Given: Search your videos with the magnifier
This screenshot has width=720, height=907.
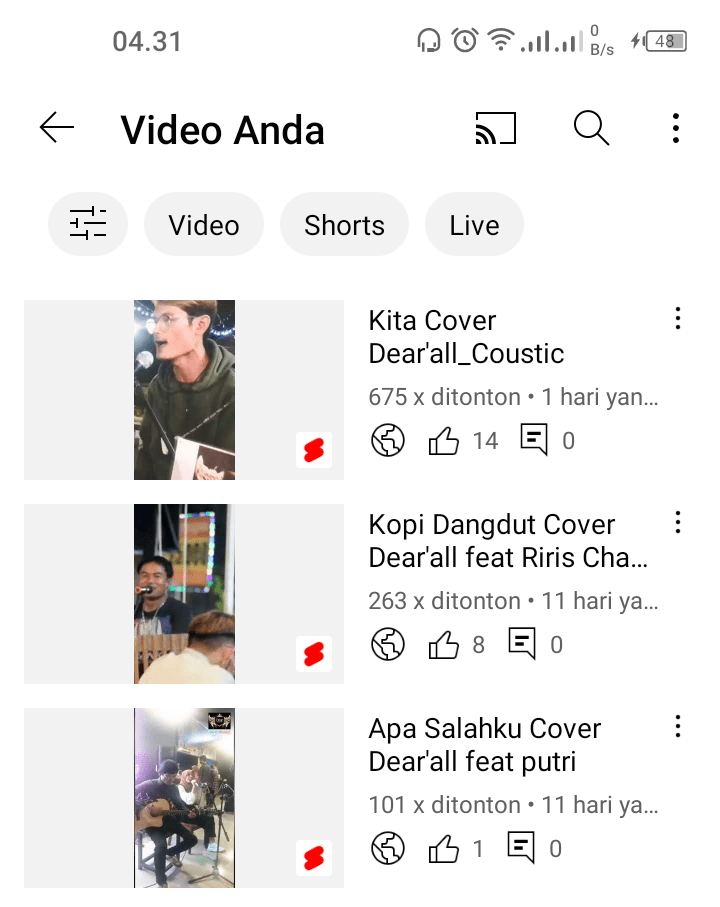Looking at the screenshot, I should [591, 128].
